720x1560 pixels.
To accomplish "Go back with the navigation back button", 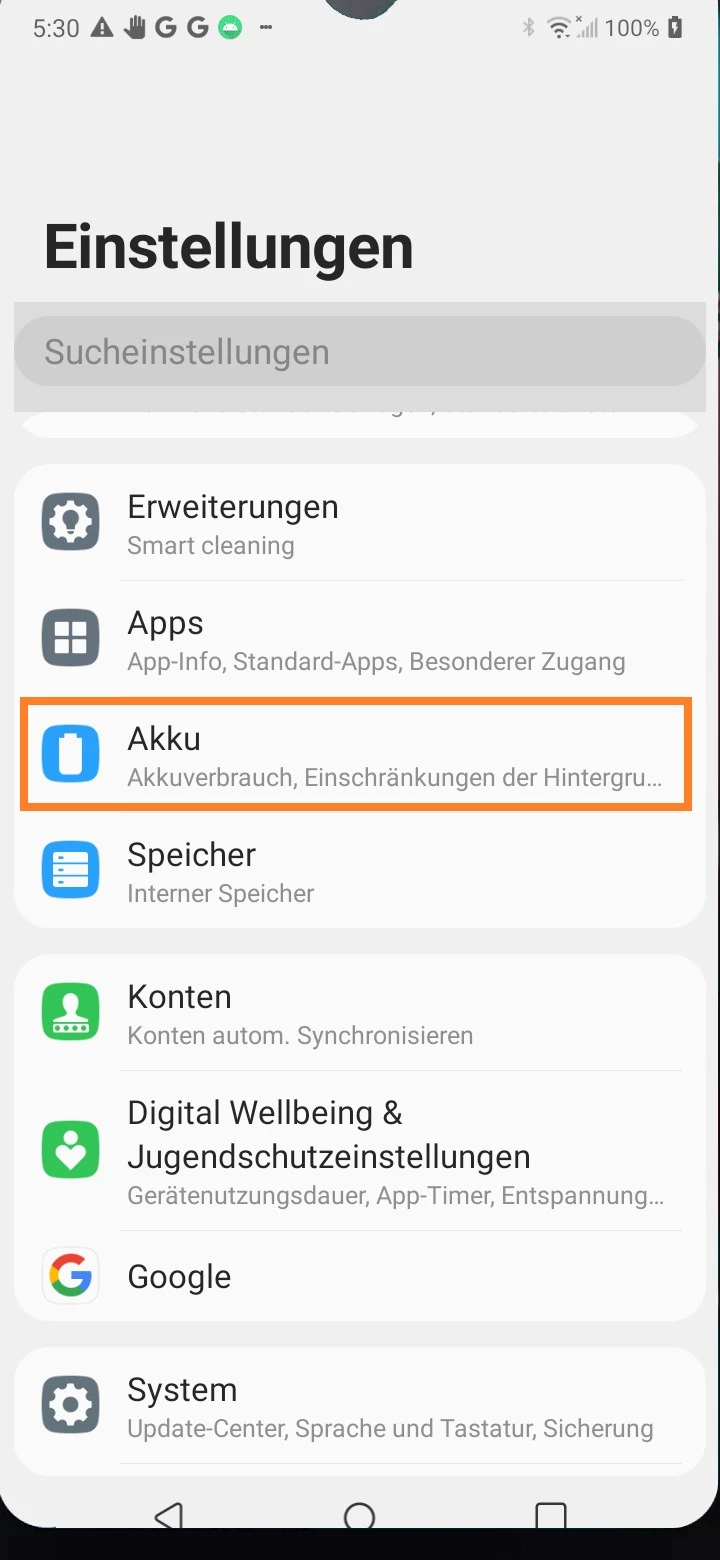I will click(169, 1517).
